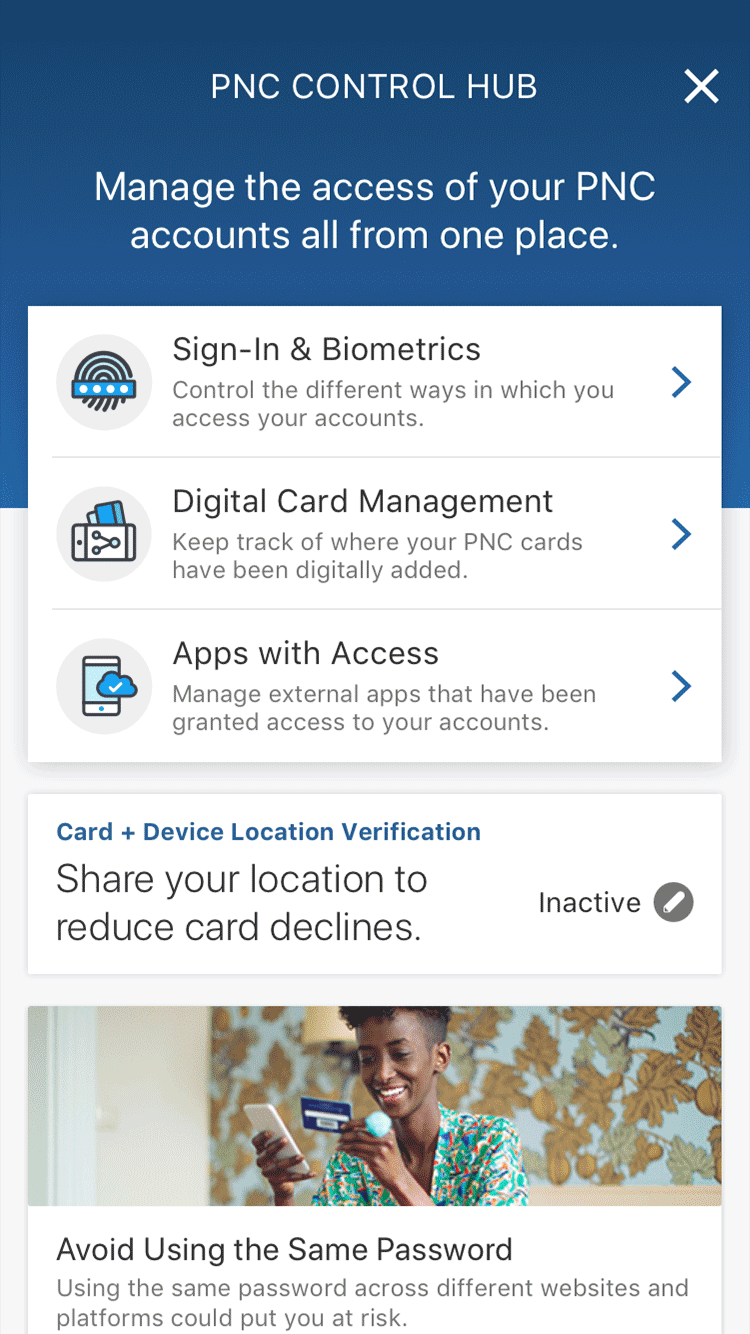
Task: Open Apps with Access
Action: pyautogui.click(x=375, y=686)
